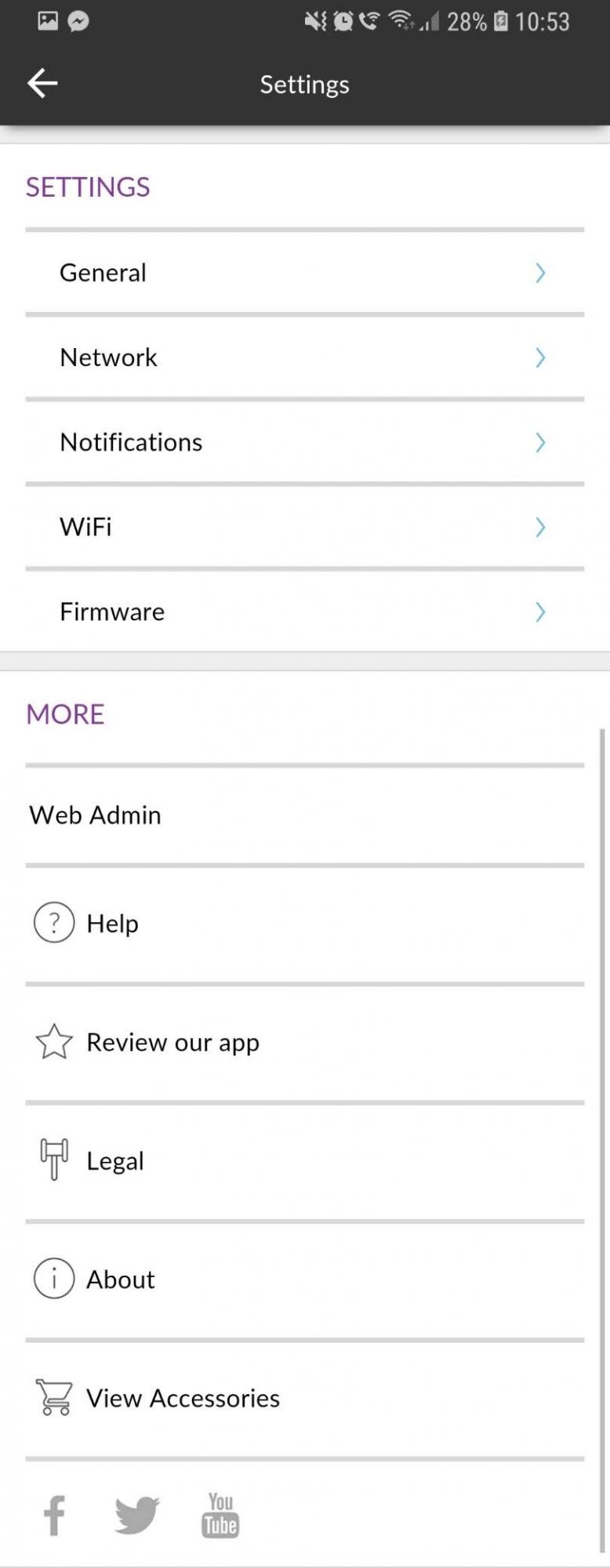Open Firmware settings
Viewport: 610px width, 1568px height.
(304, 612)
